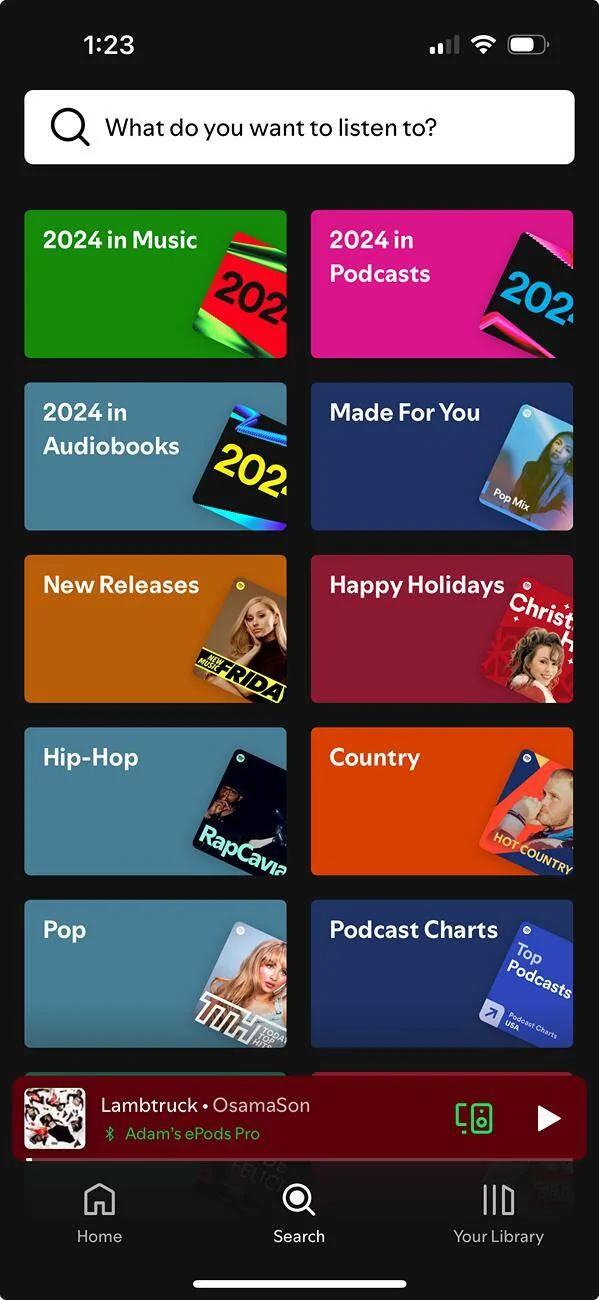Select the Search tab
599x1300 pixels.
299,1213
